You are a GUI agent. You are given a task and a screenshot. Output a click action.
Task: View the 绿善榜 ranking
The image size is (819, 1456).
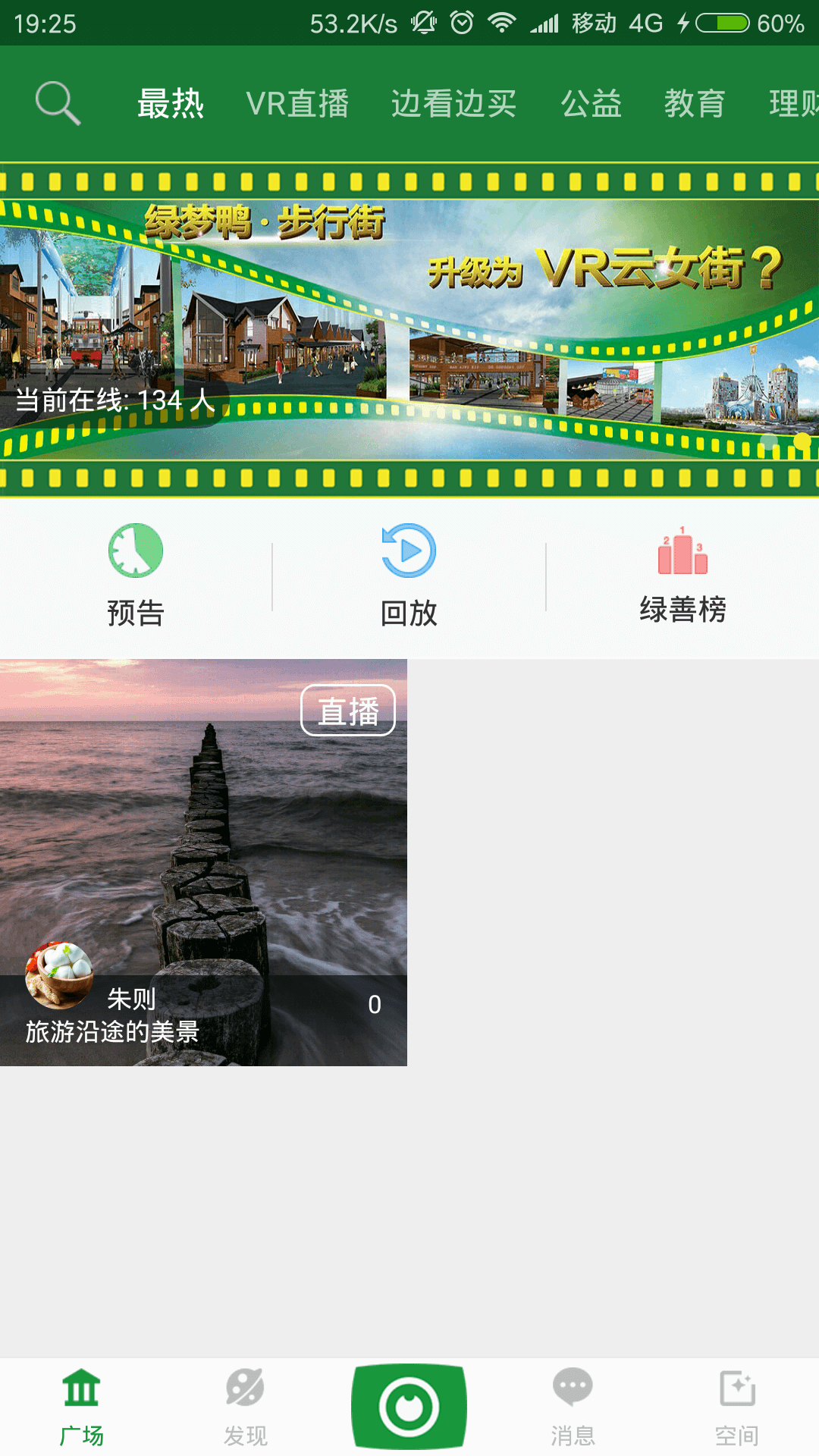[682, 576]
